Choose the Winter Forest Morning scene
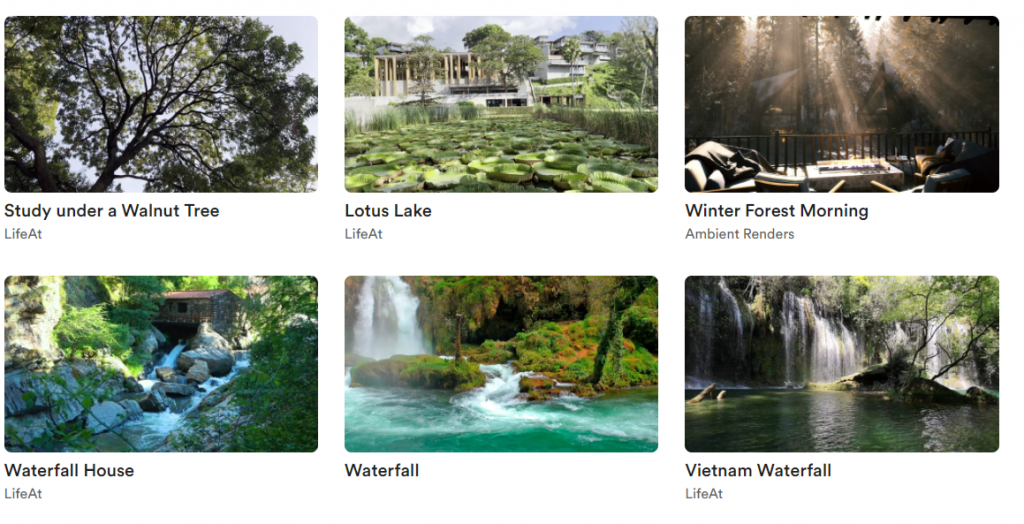The height and width of the screenshot is (524, 1024). 841,104
